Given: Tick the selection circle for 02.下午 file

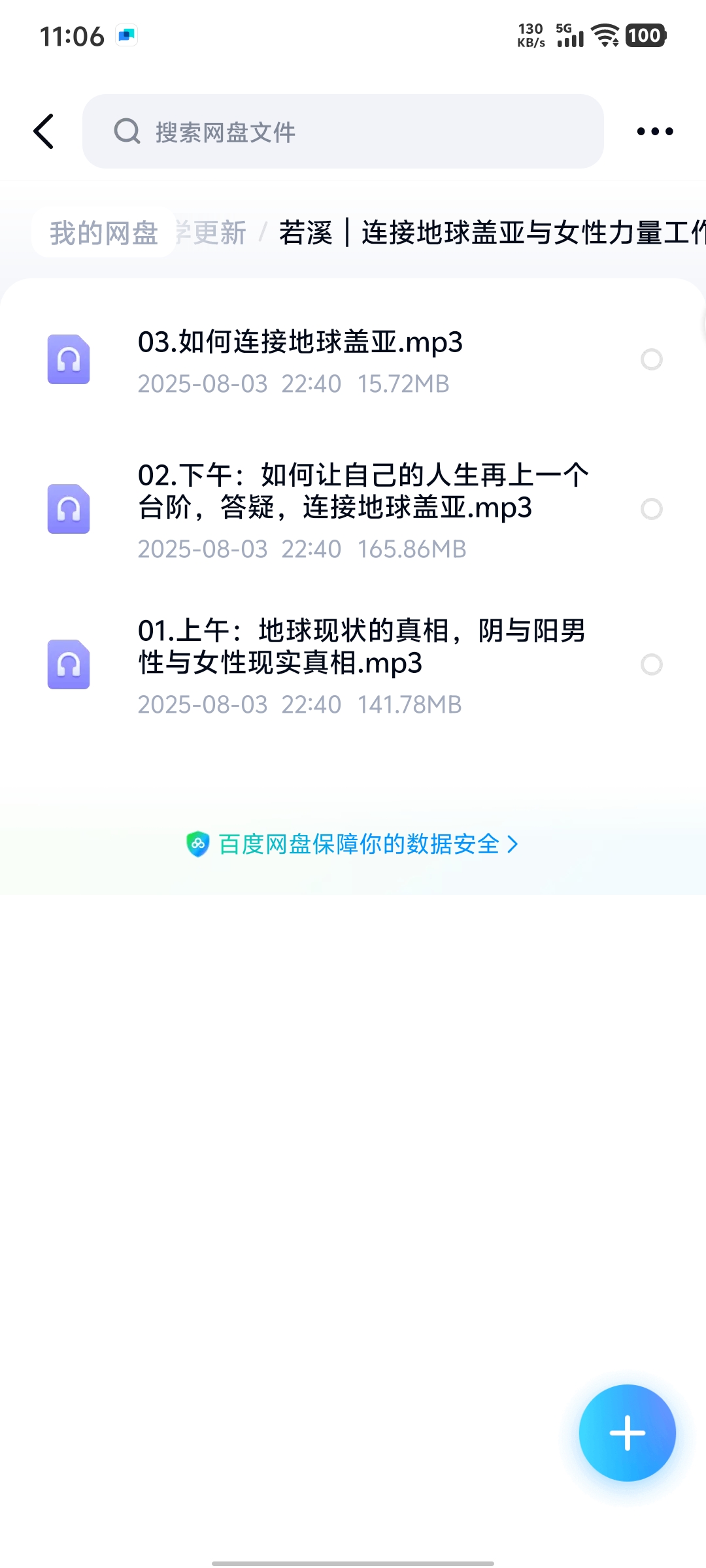Looking at the screenshot, I should point(651,509).
